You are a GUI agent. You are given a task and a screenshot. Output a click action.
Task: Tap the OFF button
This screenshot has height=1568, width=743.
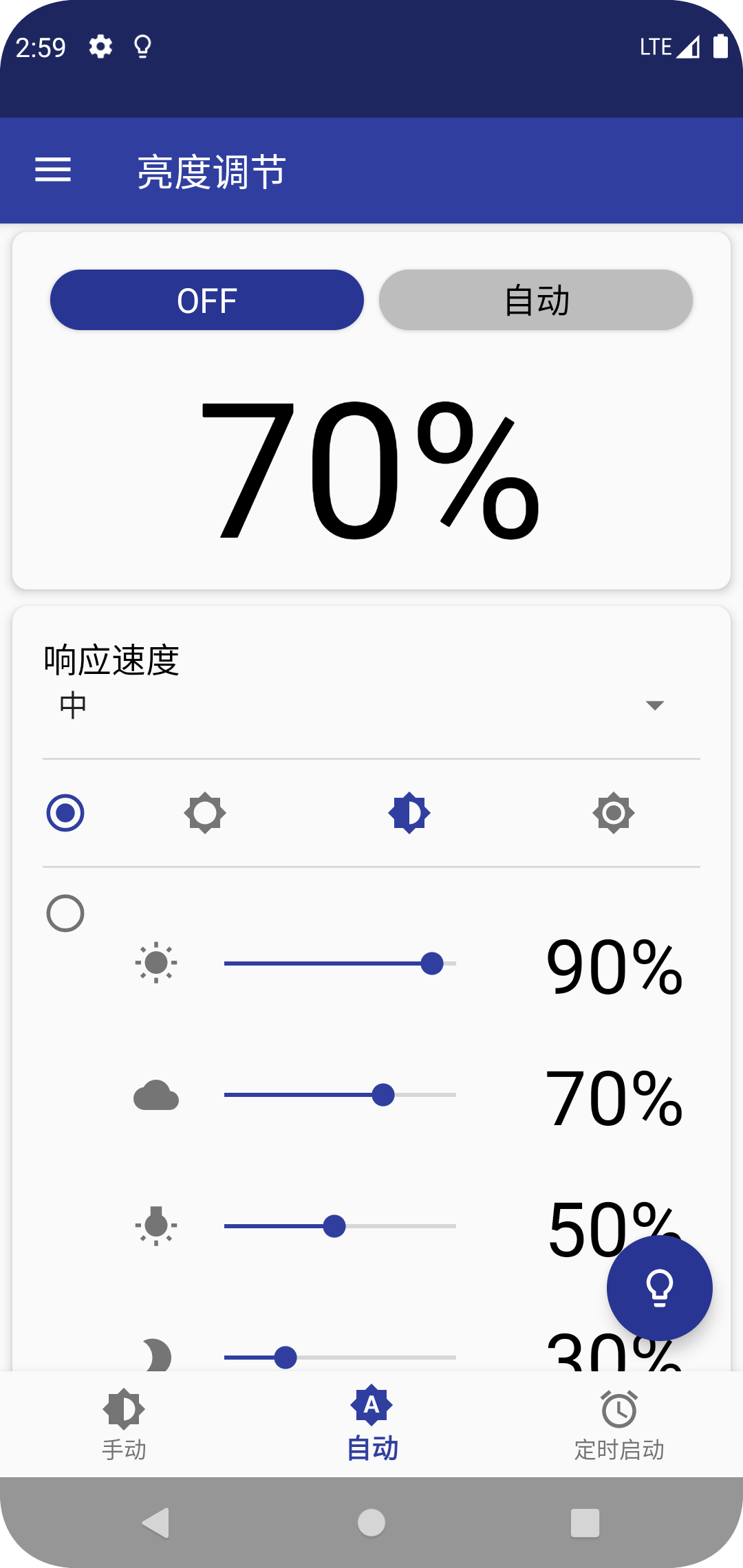coord(206,301)
